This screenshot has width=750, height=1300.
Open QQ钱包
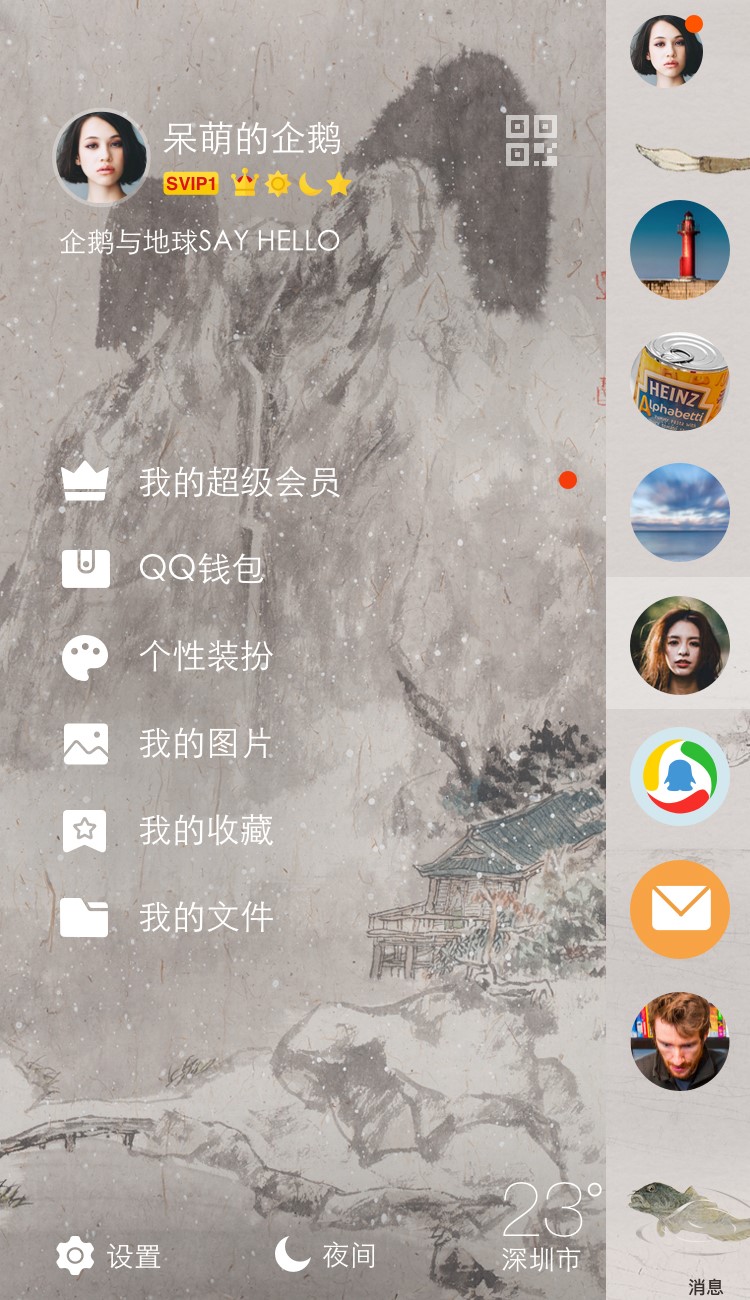coord(201,569)
